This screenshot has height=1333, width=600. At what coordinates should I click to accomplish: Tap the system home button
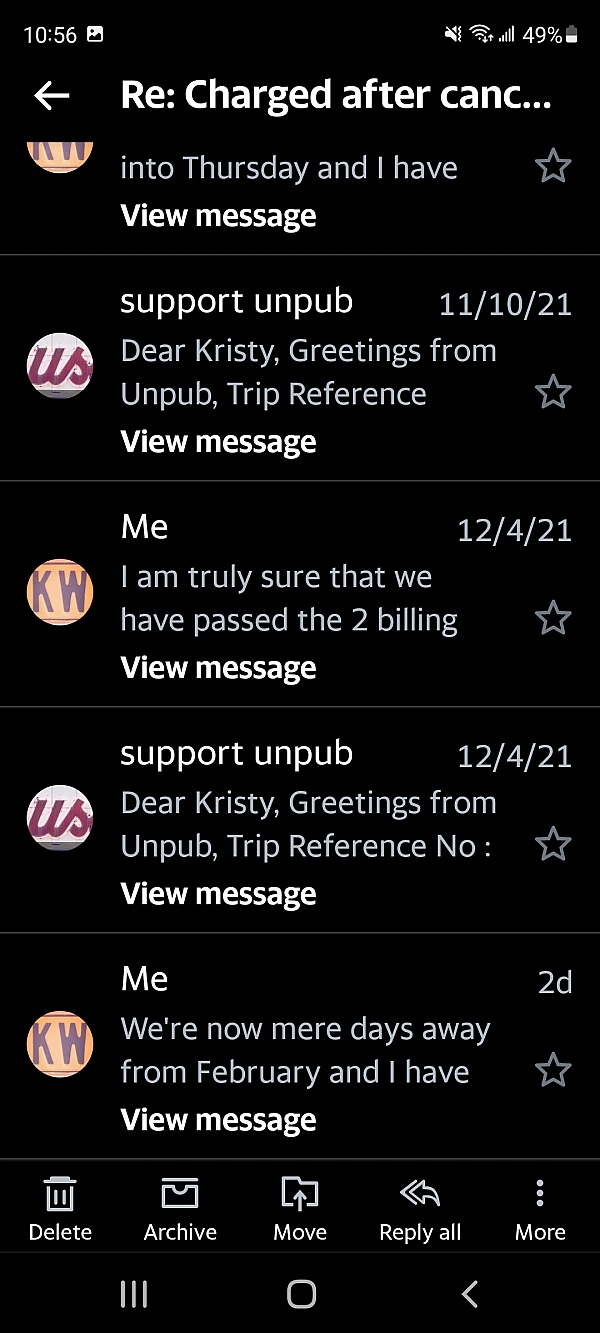[301, 1294]
